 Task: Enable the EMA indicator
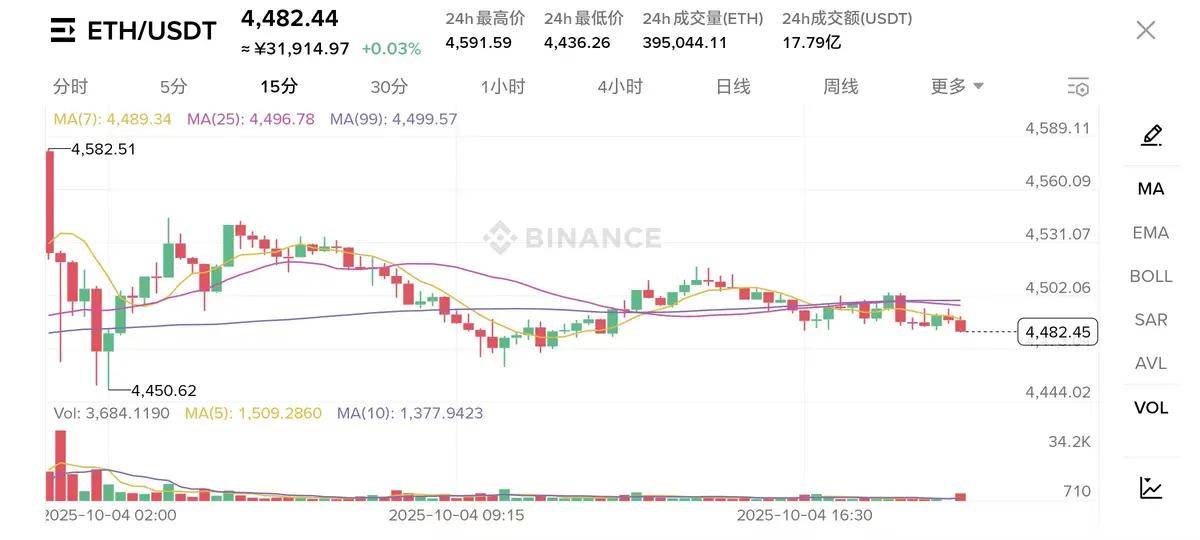1151,232
